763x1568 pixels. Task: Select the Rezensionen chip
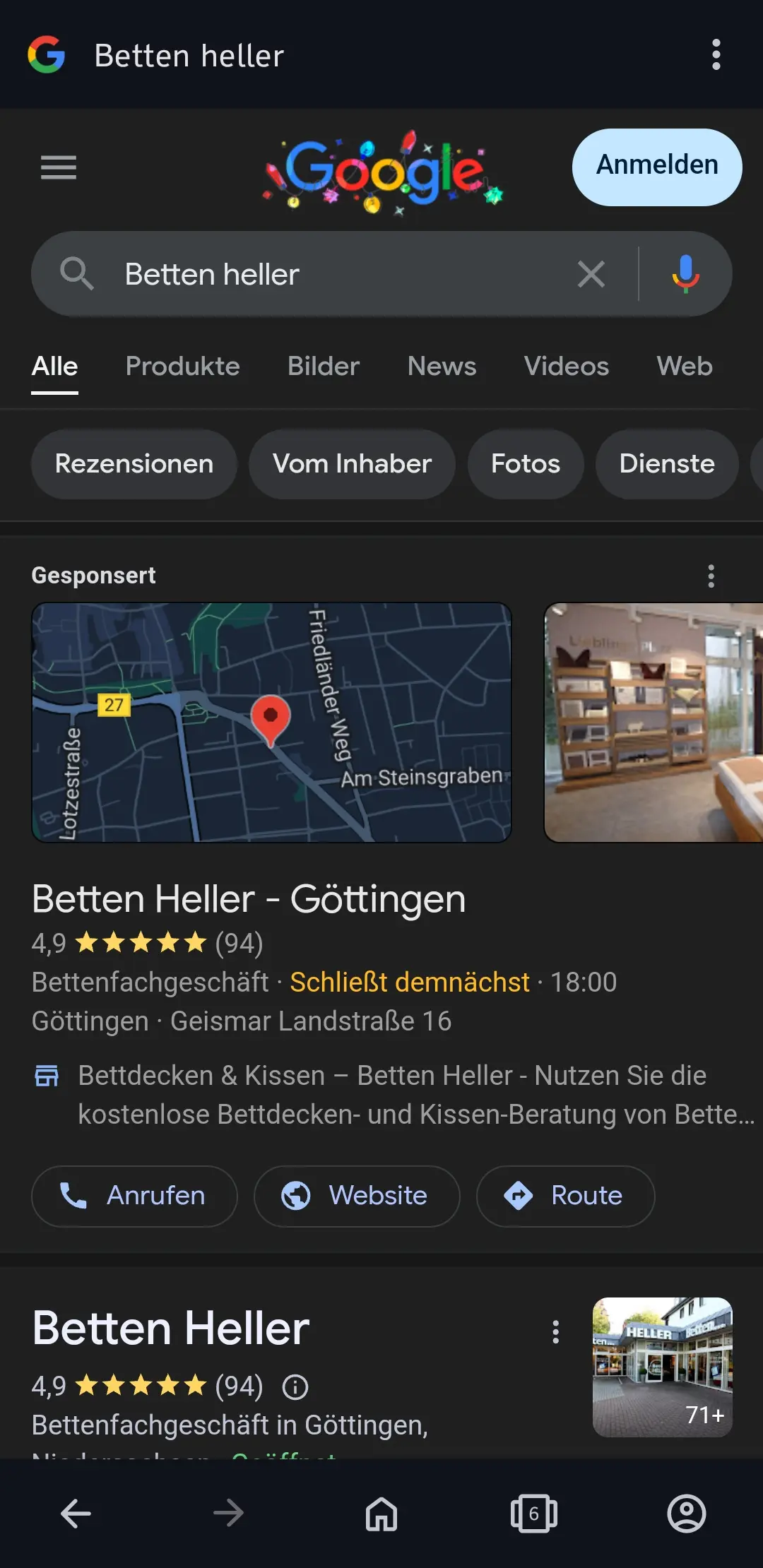pos(134,464)
